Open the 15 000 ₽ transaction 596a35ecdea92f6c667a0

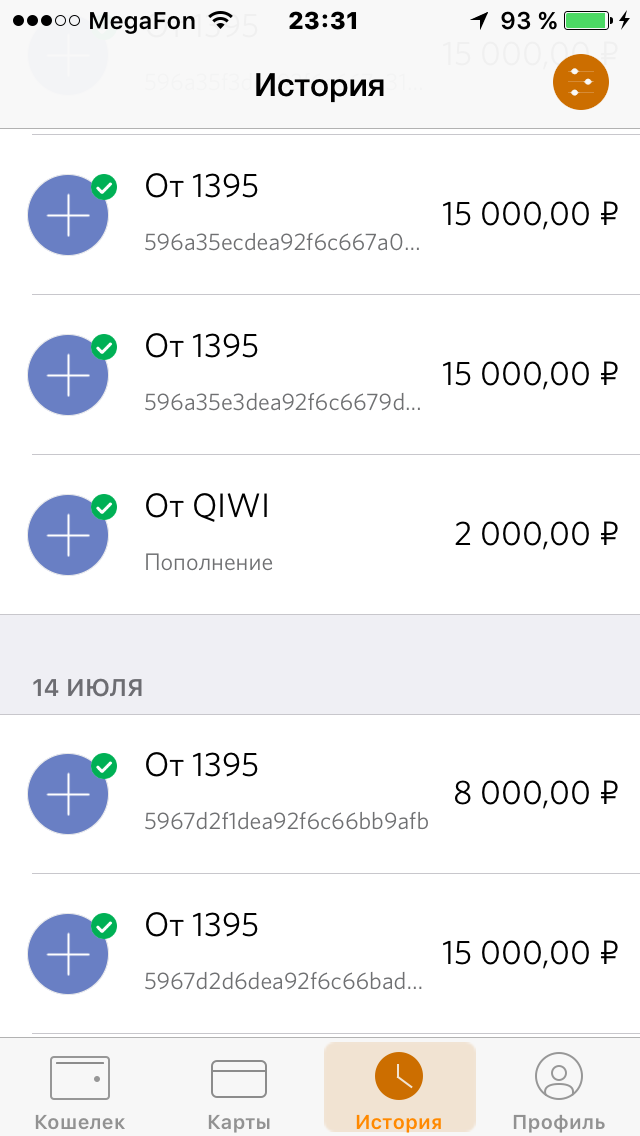click(x=320, y=214)
